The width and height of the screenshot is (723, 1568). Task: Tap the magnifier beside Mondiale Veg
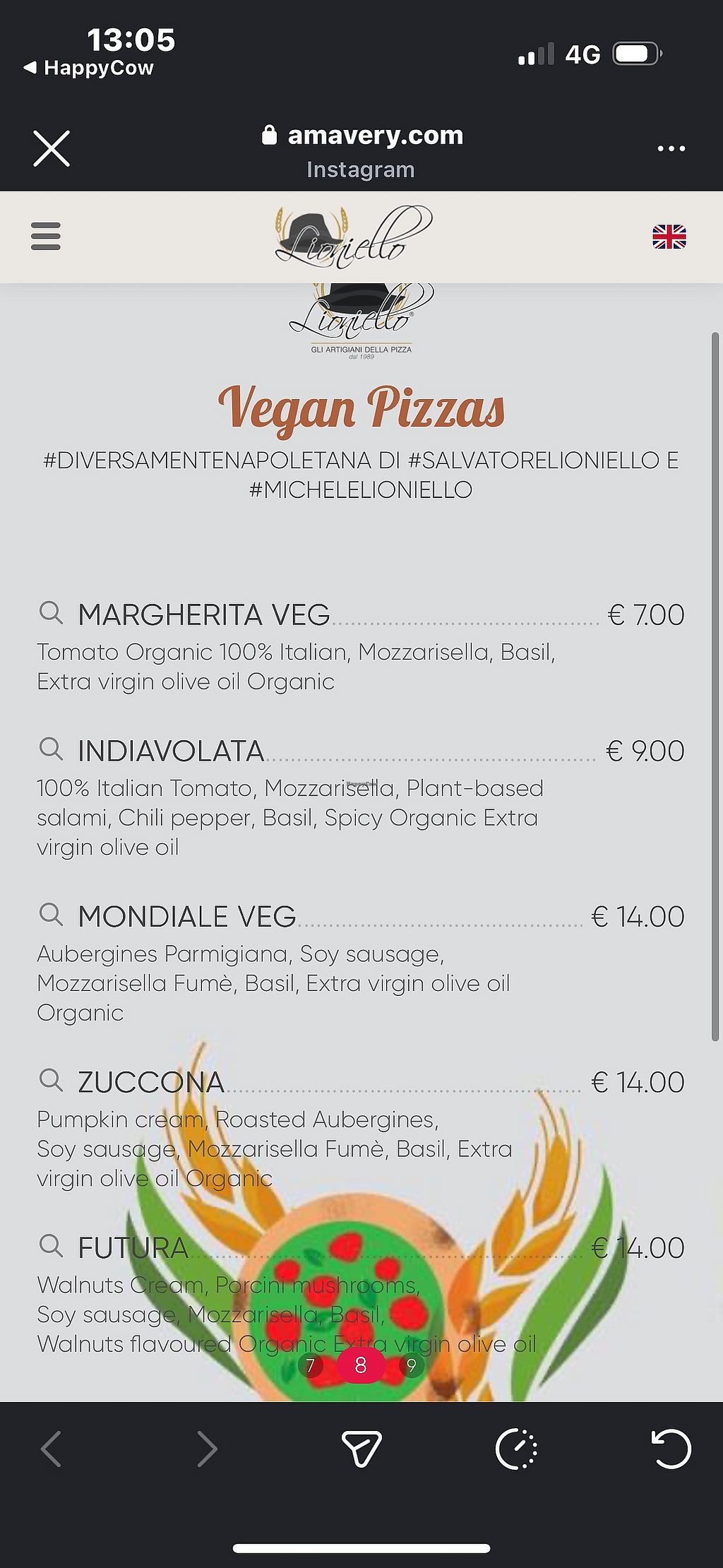point(51,914)
